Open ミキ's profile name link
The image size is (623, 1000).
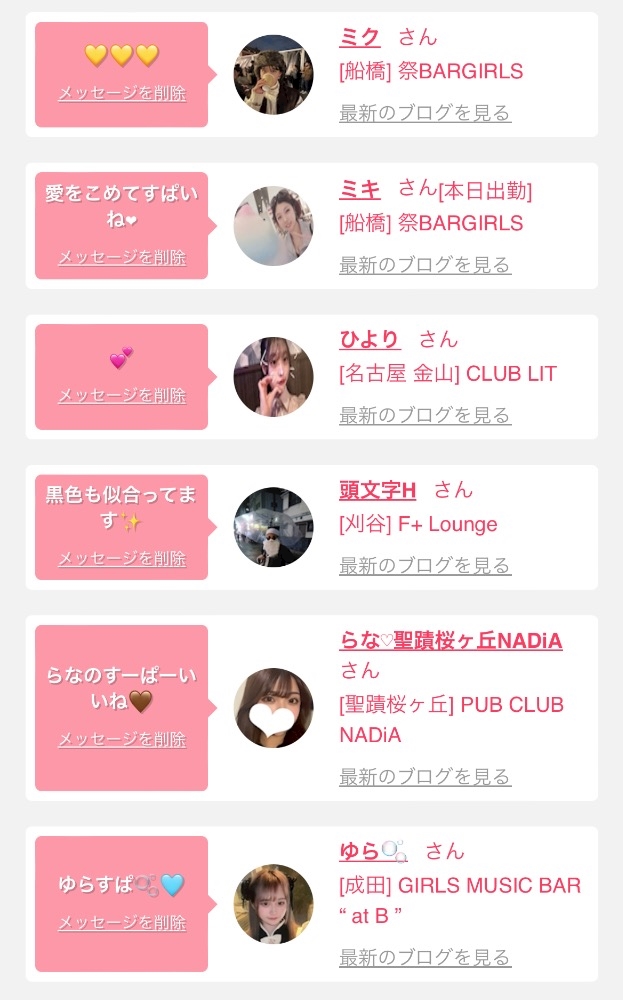[x=360, y=189]
